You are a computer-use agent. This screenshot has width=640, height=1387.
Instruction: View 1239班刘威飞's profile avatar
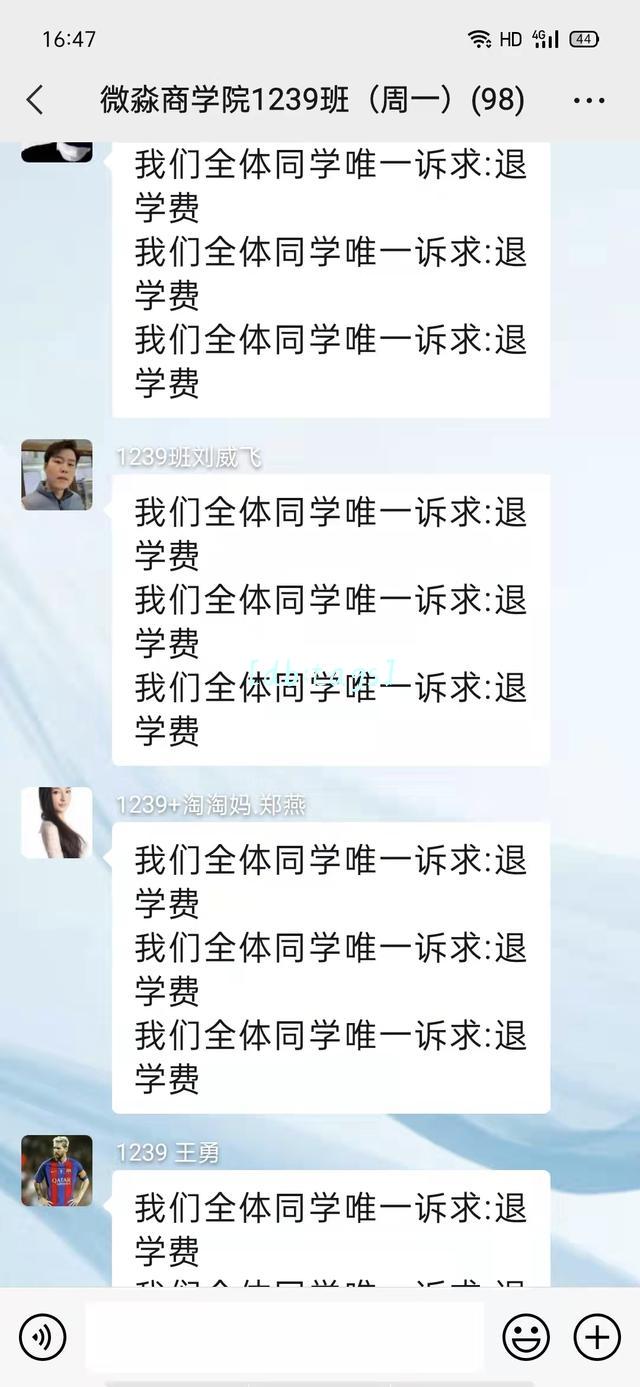tap(57, 474)
